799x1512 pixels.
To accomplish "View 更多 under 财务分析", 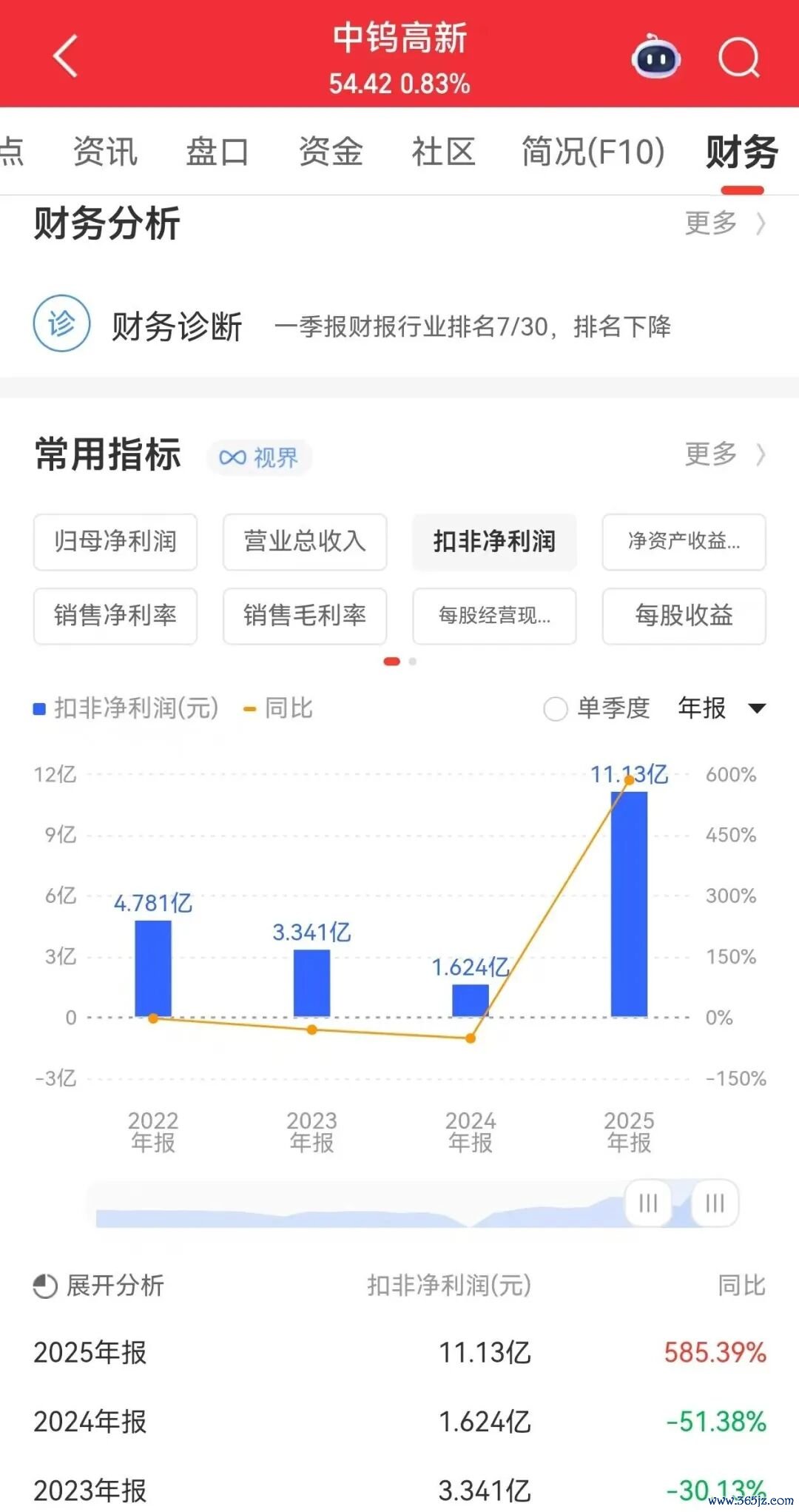I will coord(725,223).
